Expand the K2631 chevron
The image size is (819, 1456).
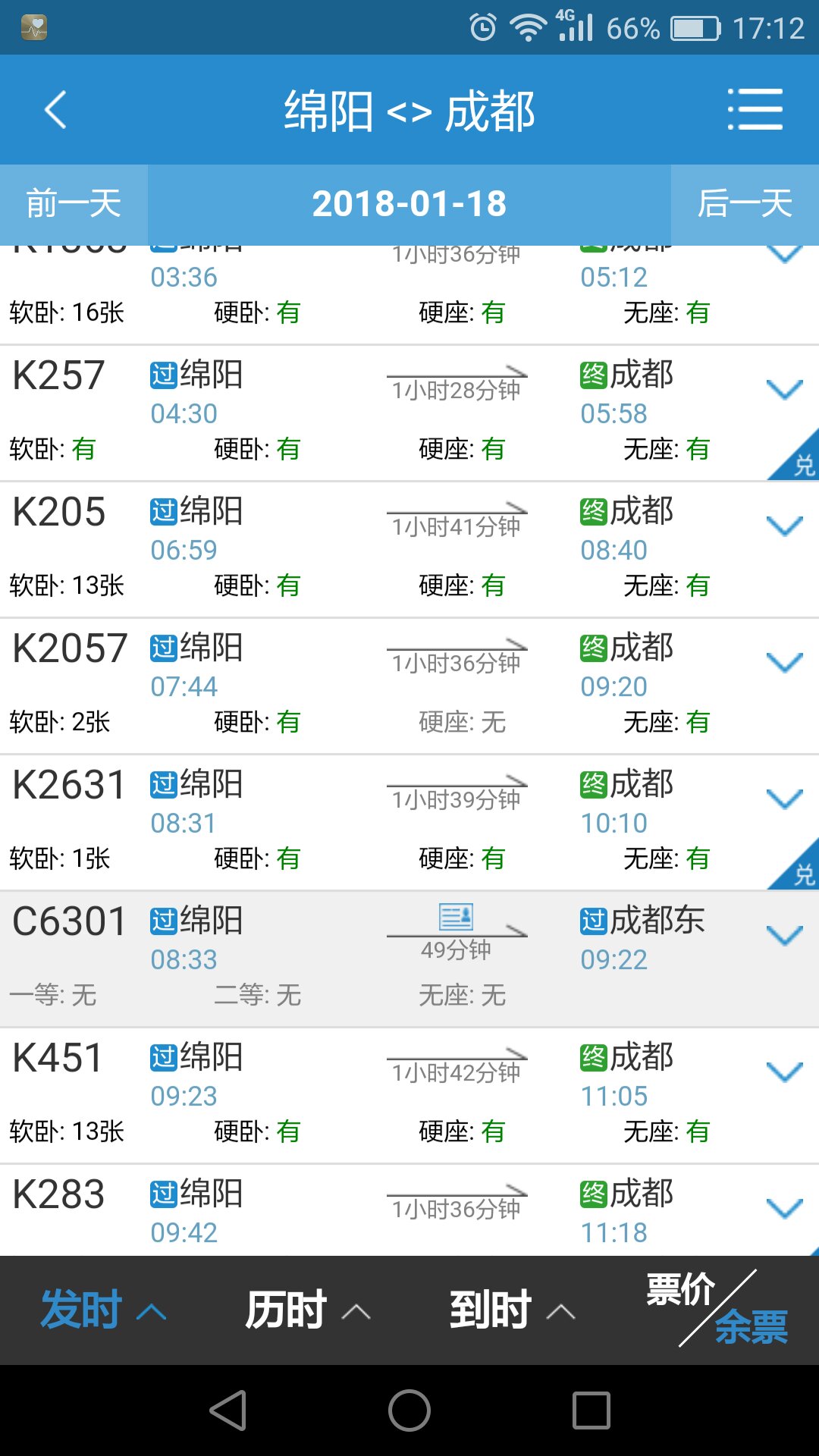click(784, 799)
